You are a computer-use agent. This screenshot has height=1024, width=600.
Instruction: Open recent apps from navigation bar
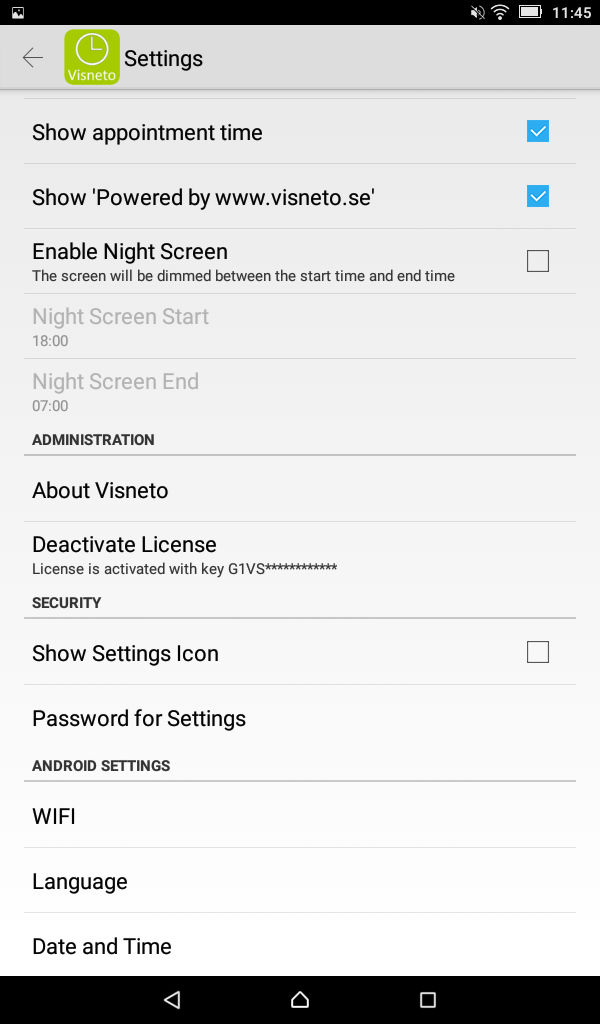pyautogui.click(x=428, y=999)
